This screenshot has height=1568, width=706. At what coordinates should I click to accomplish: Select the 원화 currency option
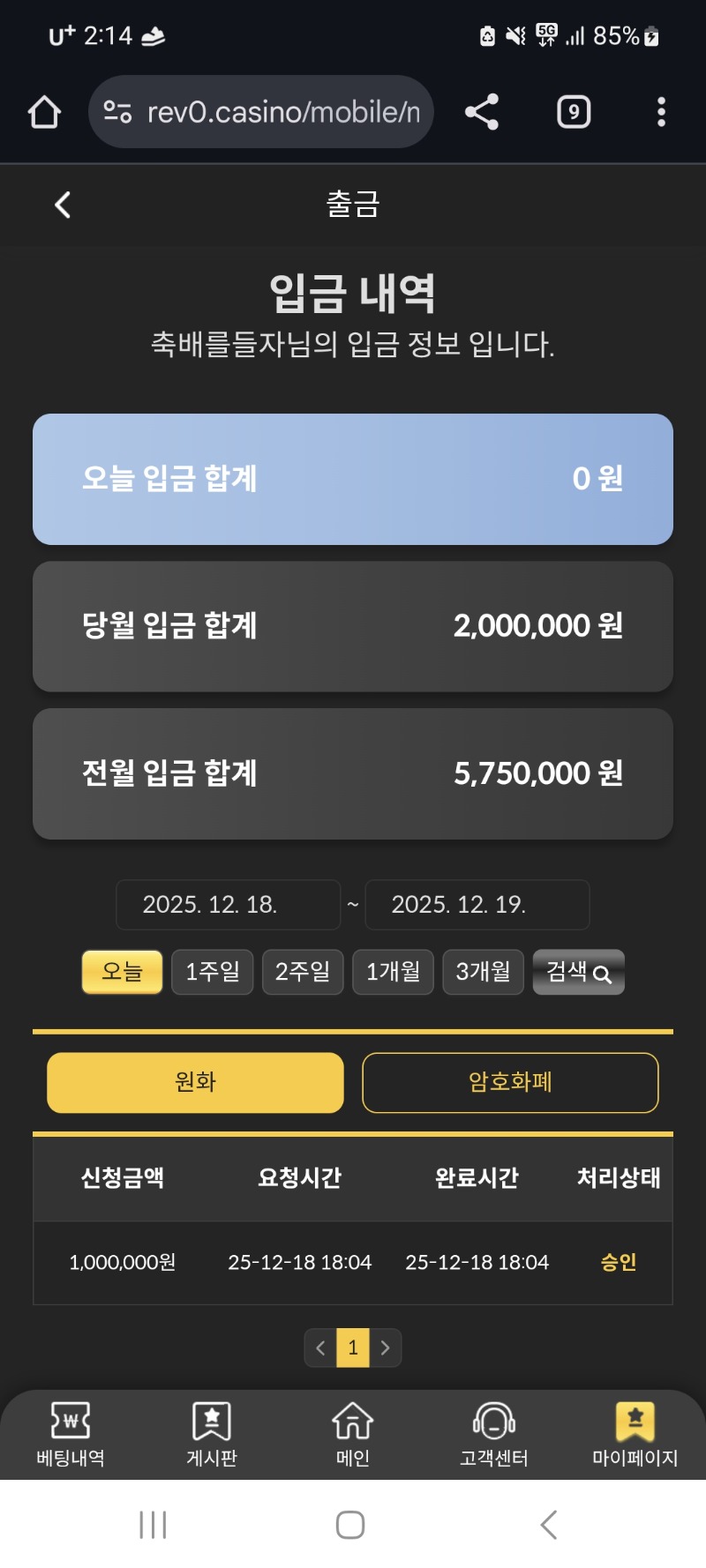(x=194, y=1083)
